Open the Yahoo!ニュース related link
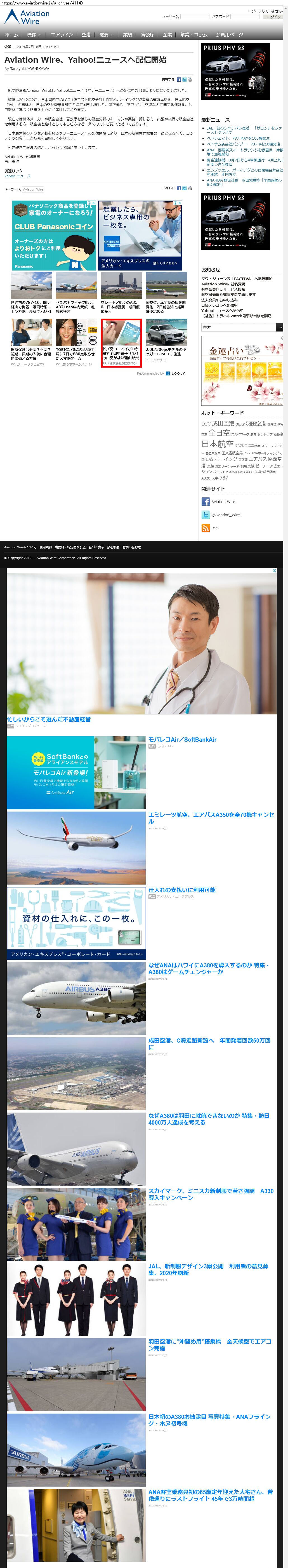Screen dimensions: 288x1568 point(18,176)
